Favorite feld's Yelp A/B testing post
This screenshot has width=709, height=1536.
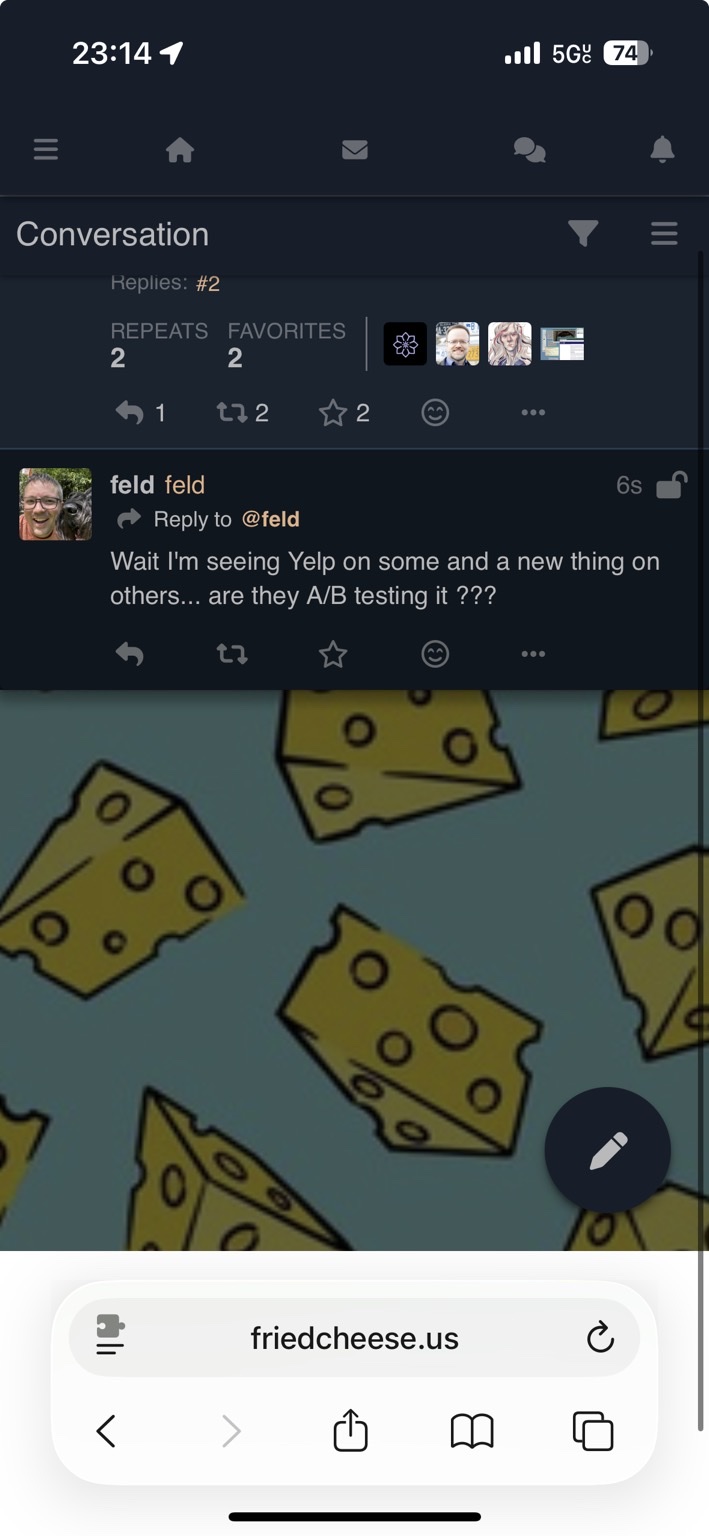click(x=333, y=654)
